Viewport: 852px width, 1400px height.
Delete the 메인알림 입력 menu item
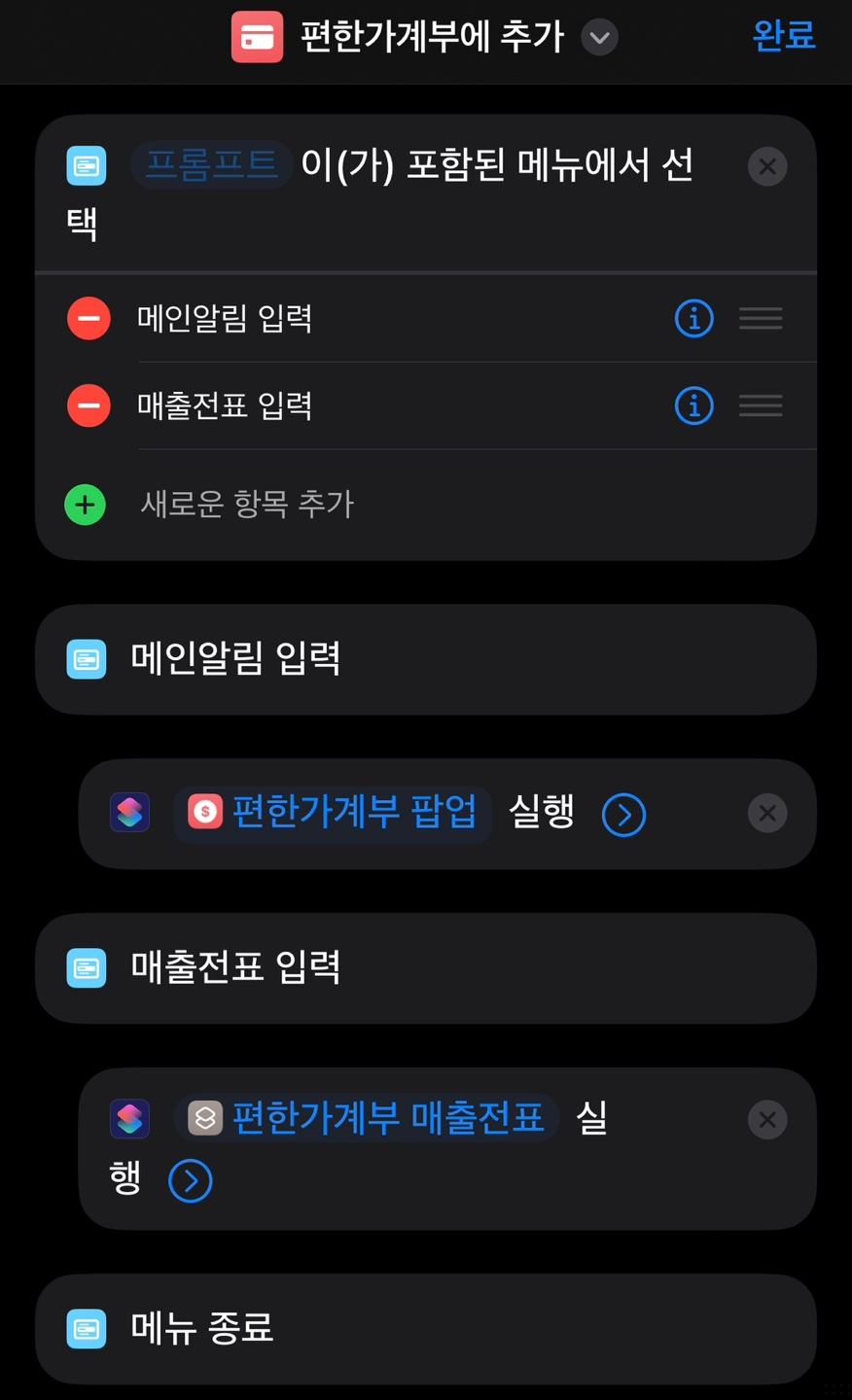point(89,318)
